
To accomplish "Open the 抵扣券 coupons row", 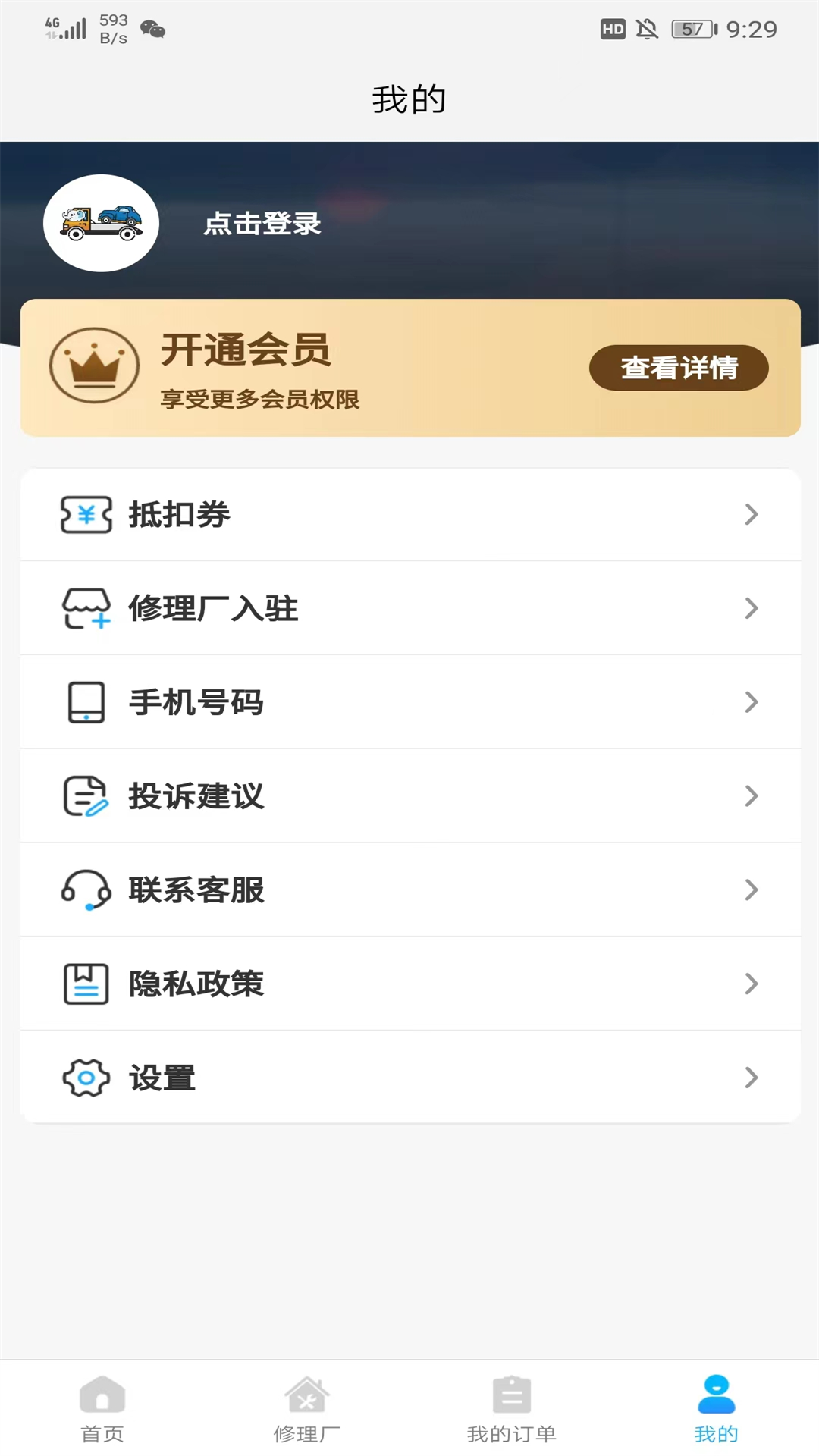I will (x=409, y=515).
